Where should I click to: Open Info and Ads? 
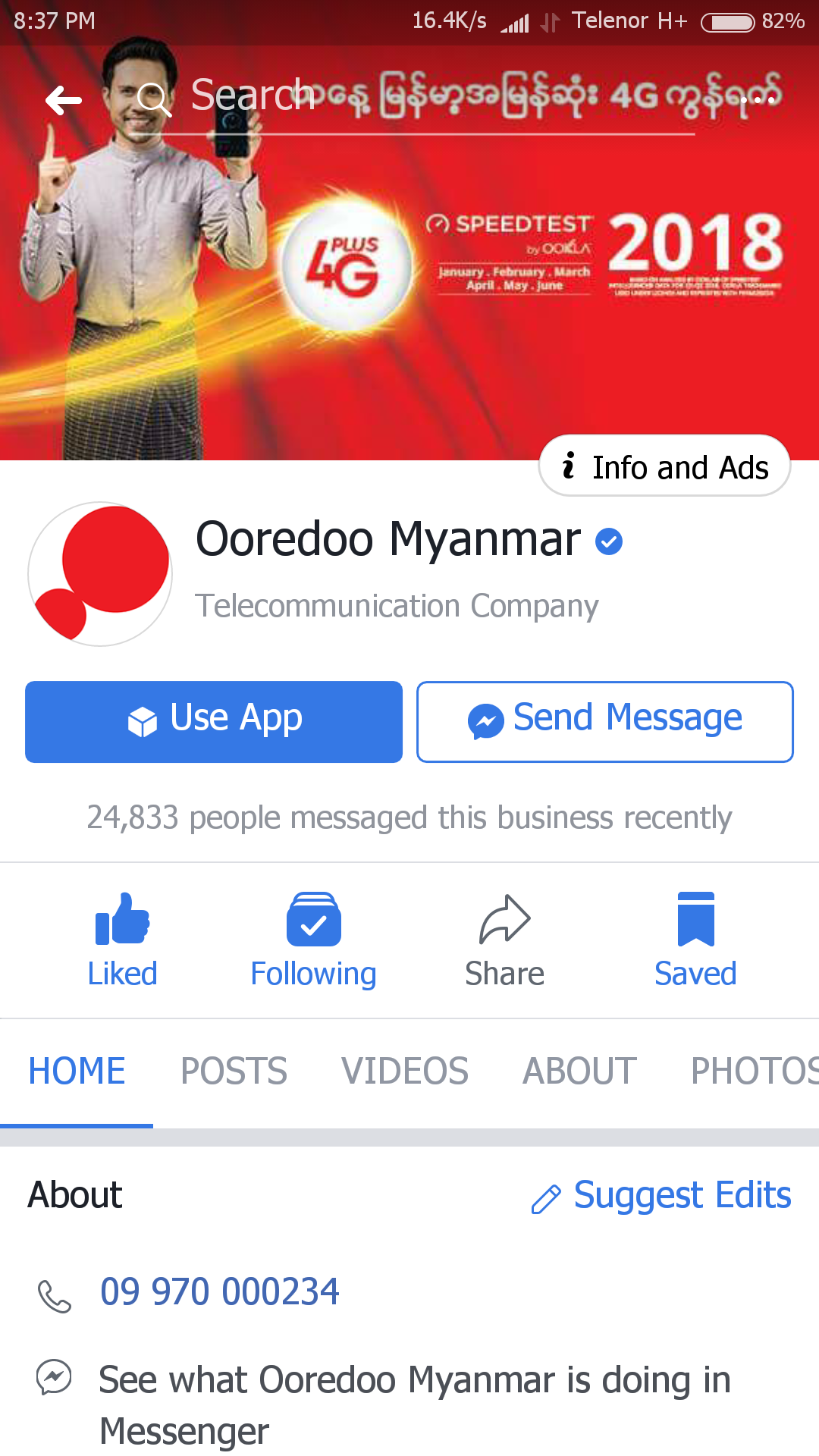pos(664,466)
